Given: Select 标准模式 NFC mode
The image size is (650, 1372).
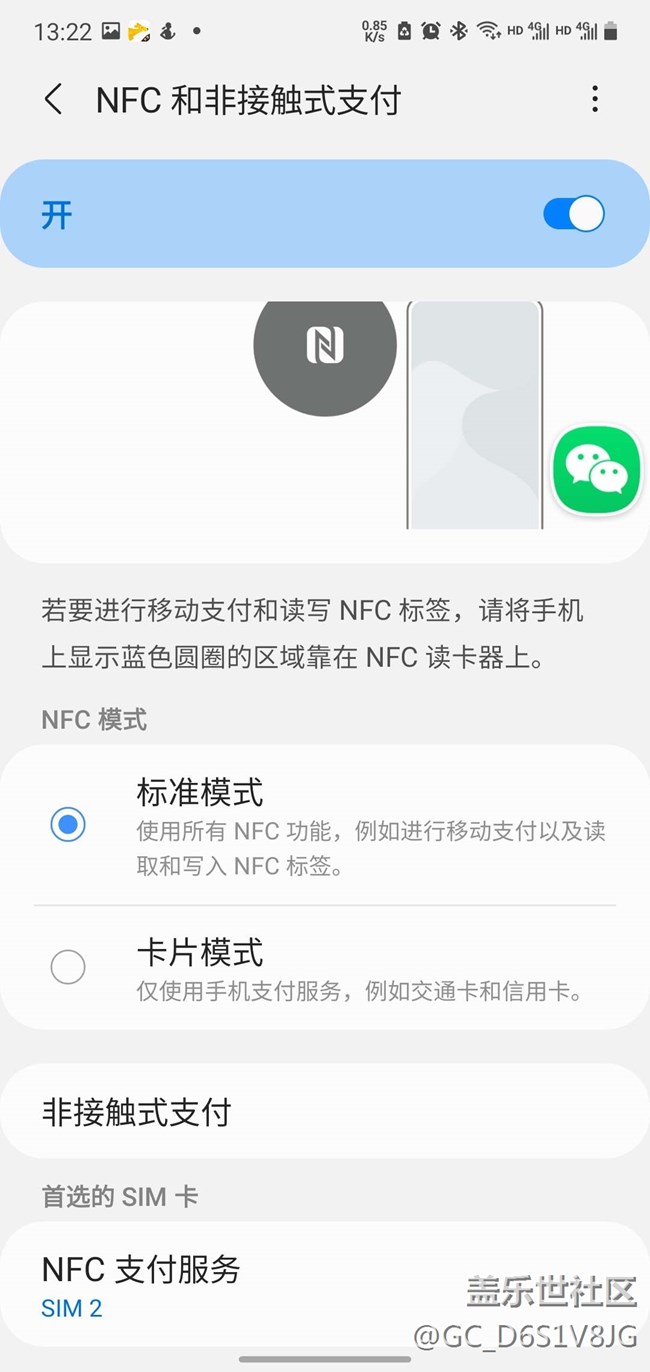Looking at the screenshot, I should click(x=68, y=824).
